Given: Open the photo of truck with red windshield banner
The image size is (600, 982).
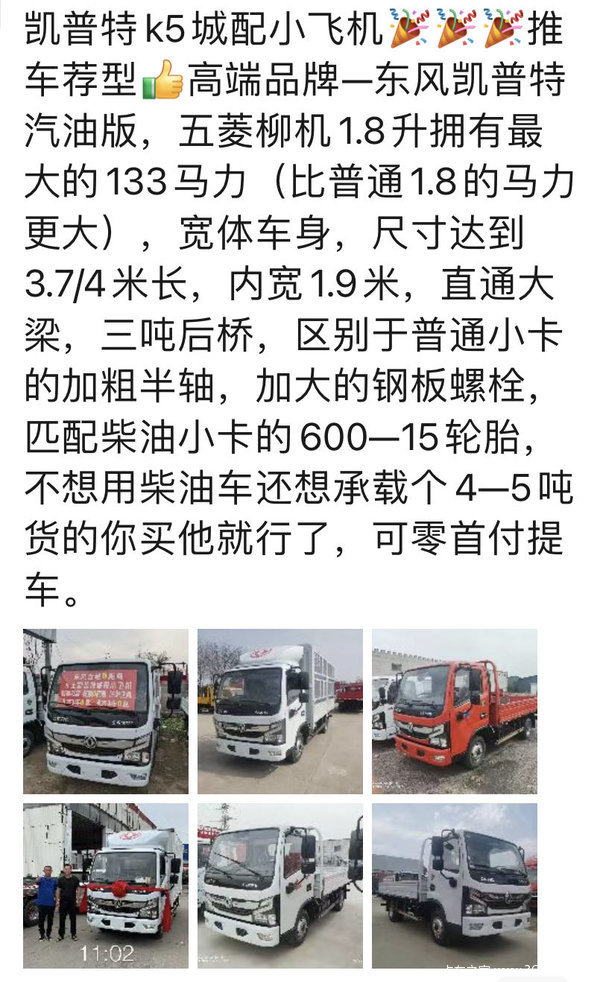Looking at the screenshot, I should 105,710.
